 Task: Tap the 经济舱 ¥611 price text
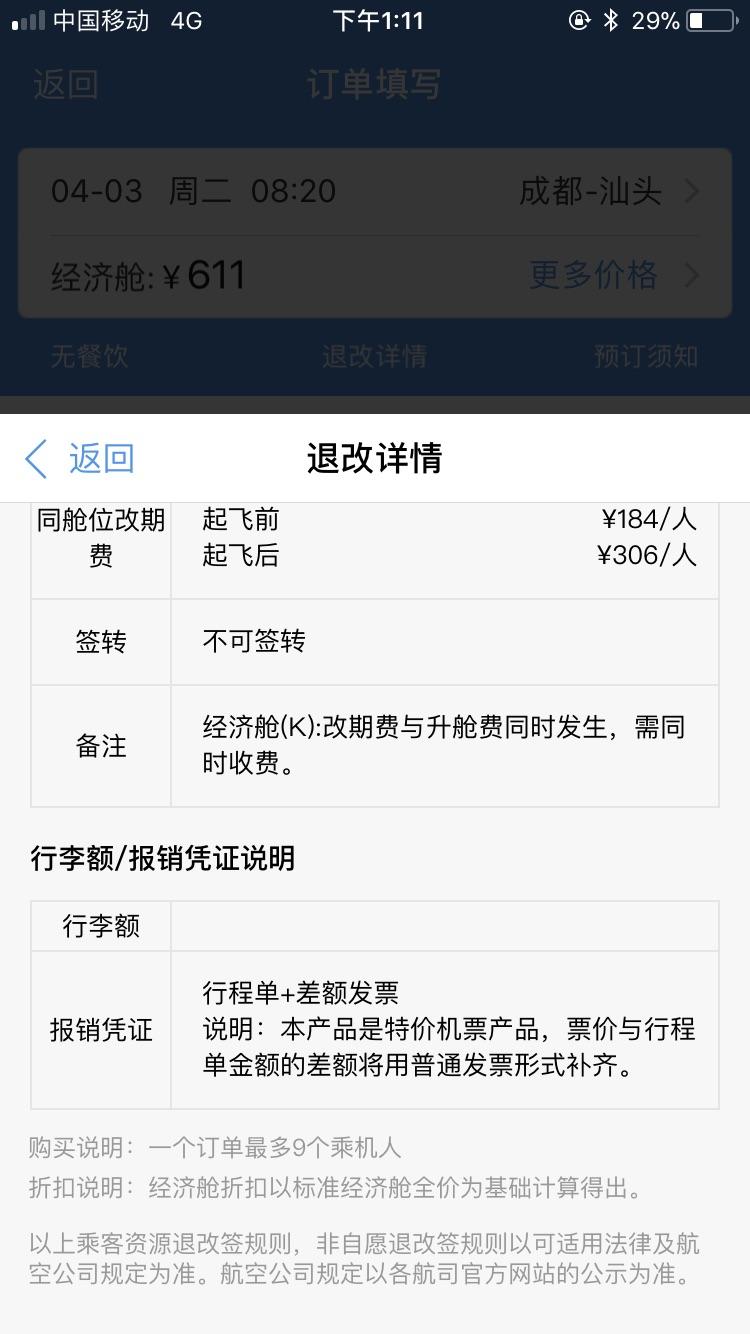pos(146,273)
